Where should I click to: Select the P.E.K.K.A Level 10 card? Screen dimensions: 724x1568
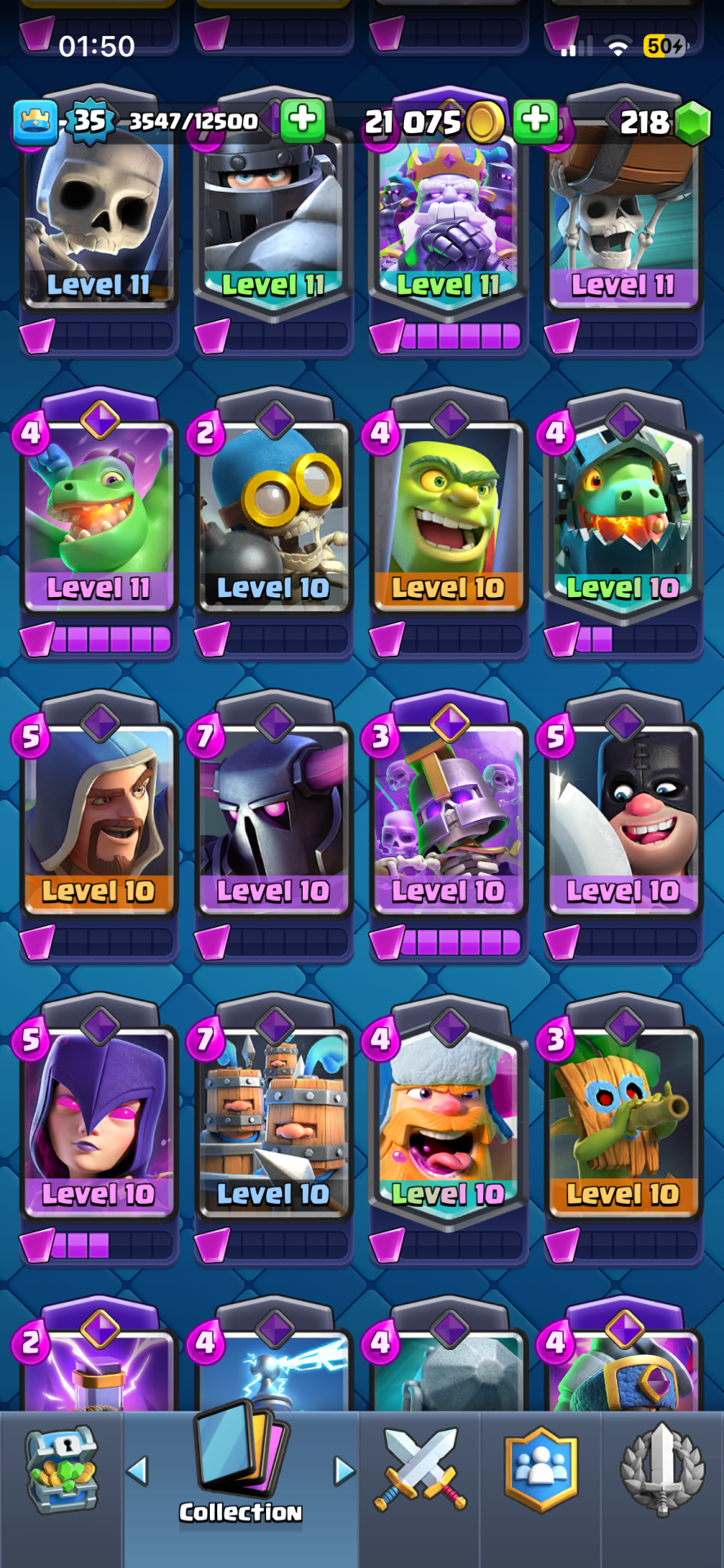[x=273, y=817]
